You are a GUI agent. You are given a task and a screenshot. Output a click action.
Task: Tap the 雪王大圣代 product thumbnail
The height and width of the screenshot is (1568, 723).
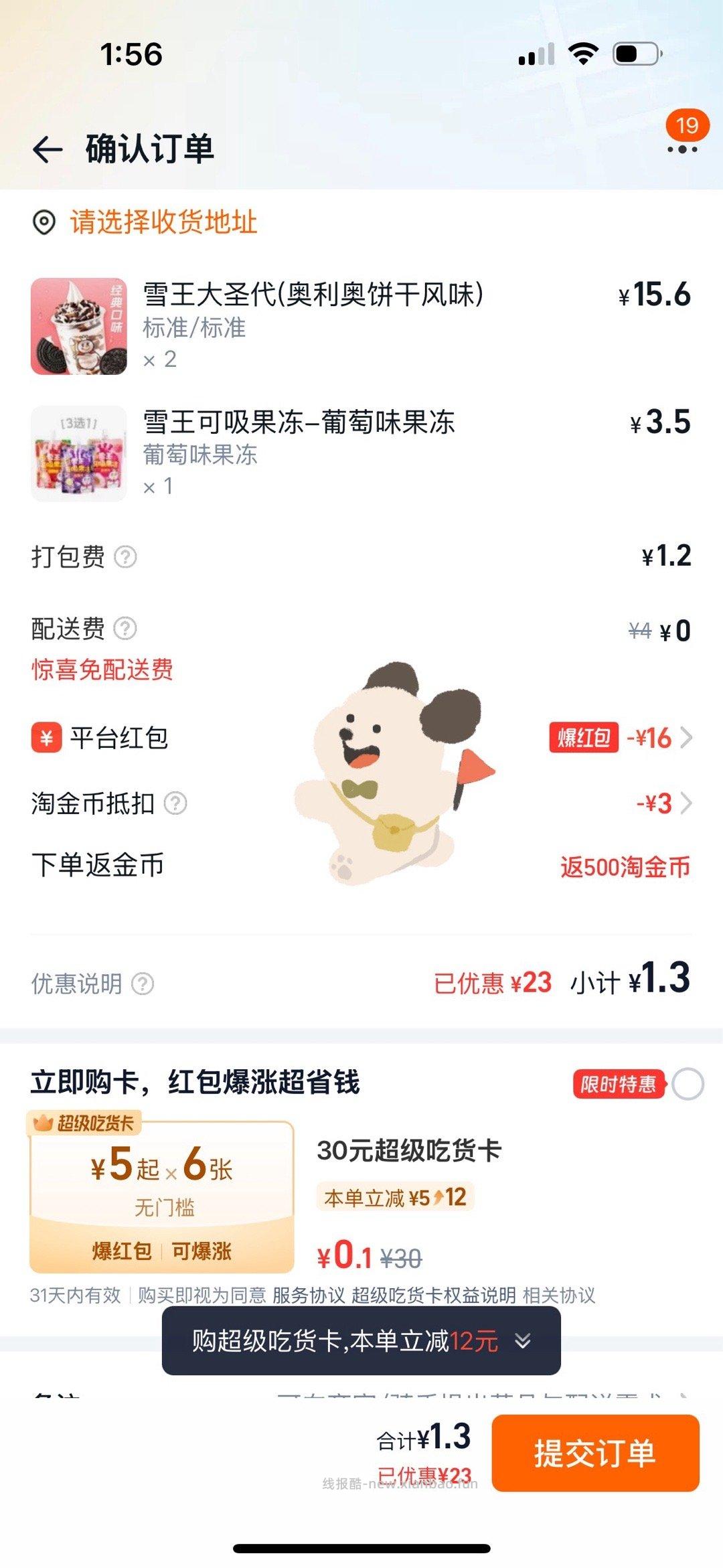[x=78, y=327]
